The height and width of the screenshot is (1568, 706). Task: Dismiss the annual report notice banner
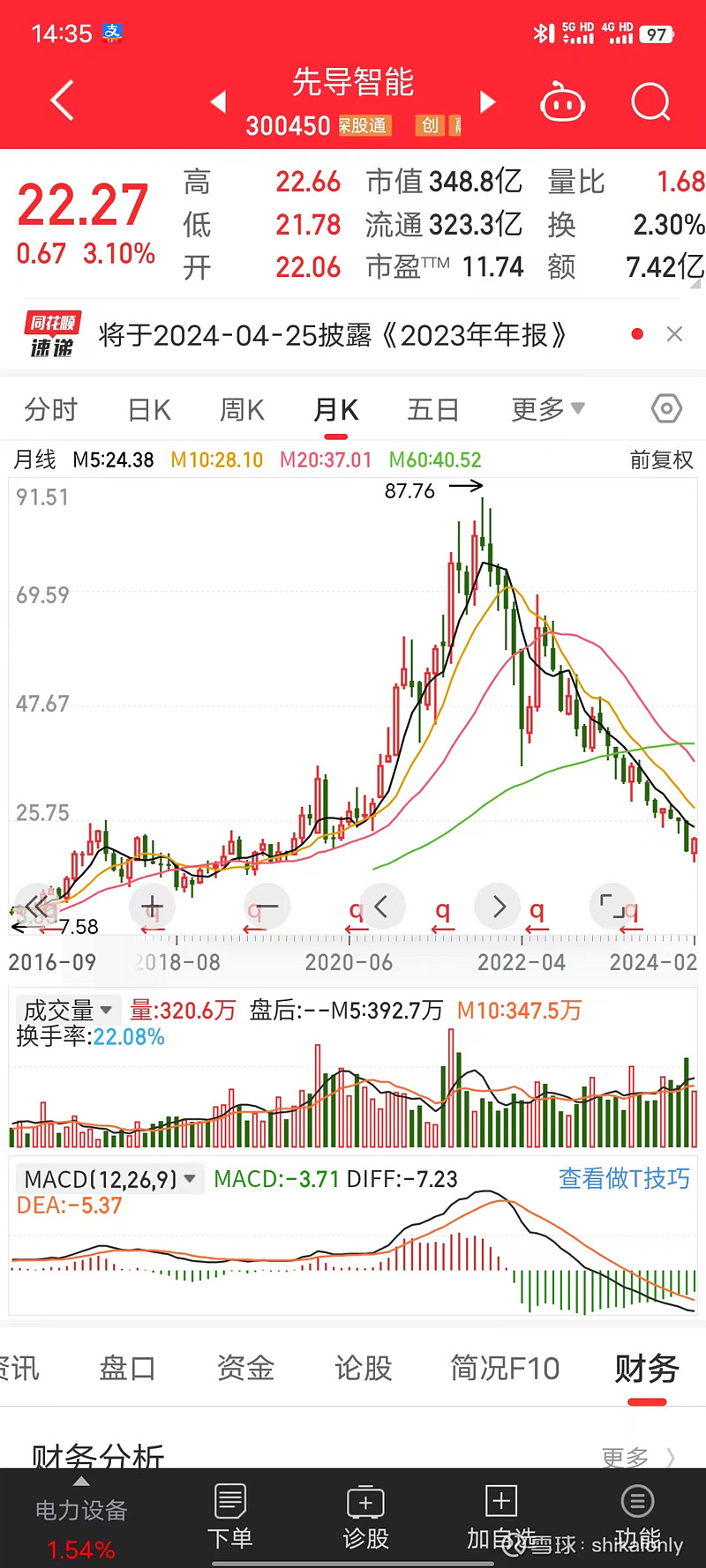674,334
